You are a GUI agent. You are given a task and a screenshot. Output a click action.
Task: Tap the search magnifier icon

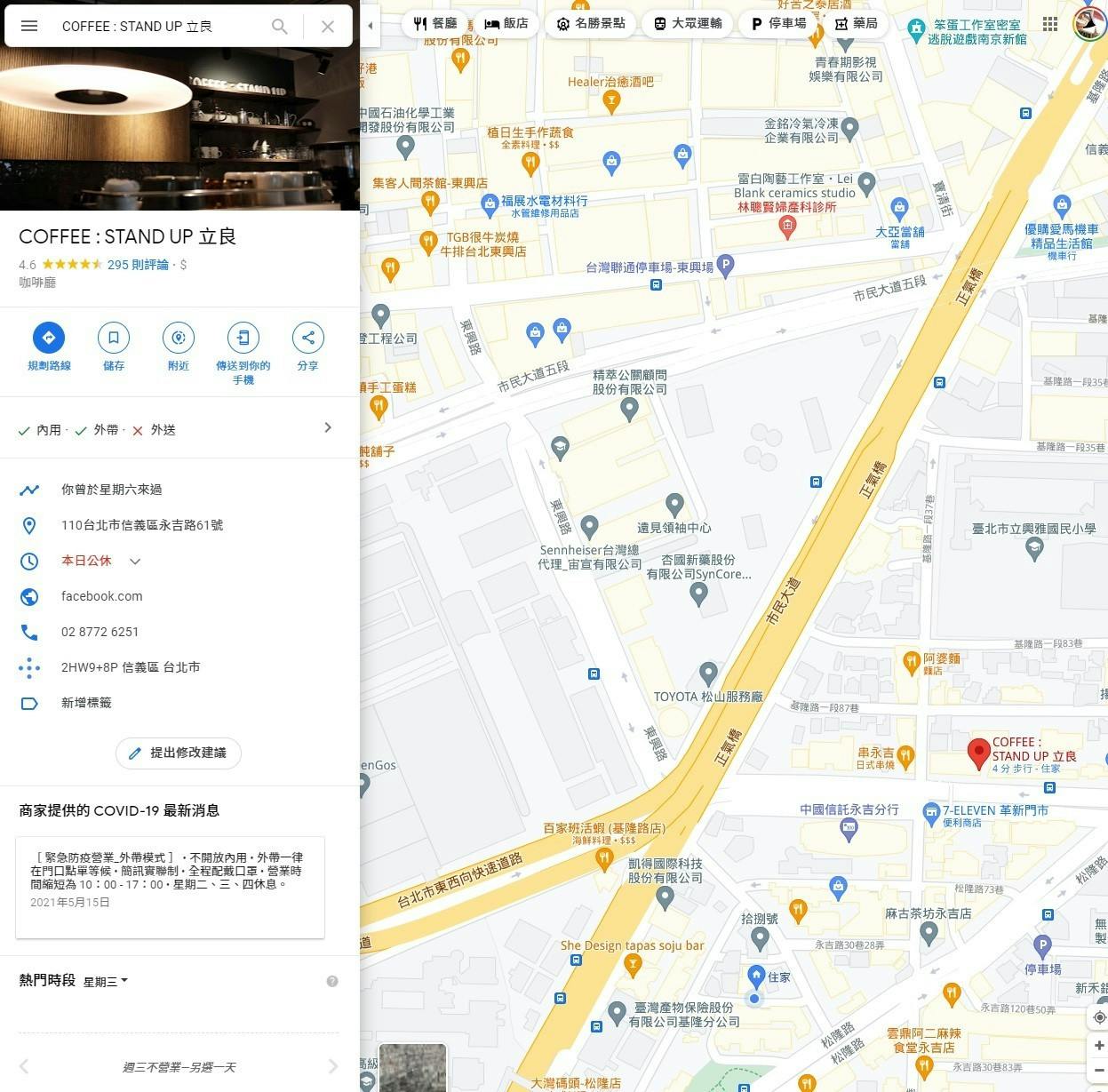point(279,26)
